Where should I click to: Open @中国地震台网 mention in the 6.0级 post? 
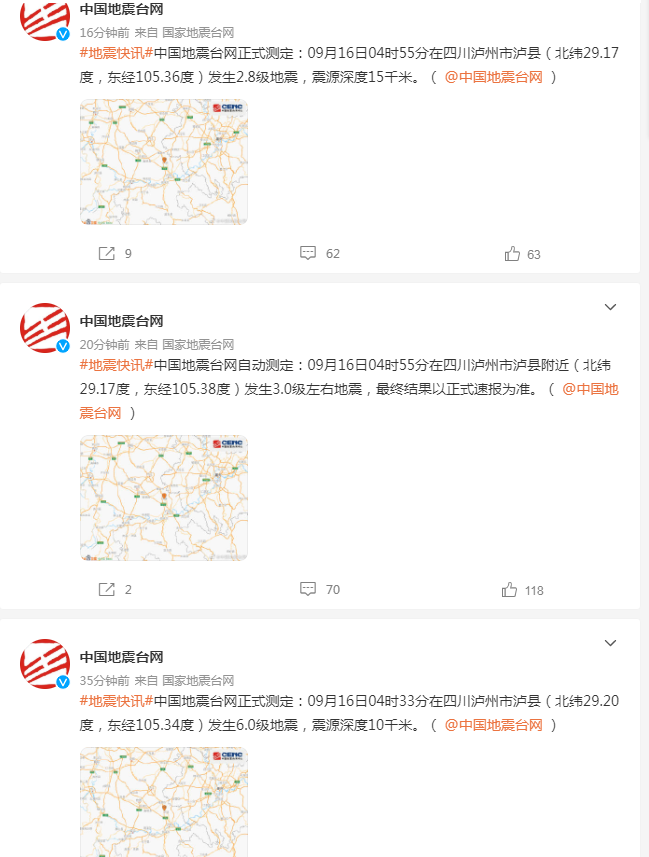[x=492, y=725]
